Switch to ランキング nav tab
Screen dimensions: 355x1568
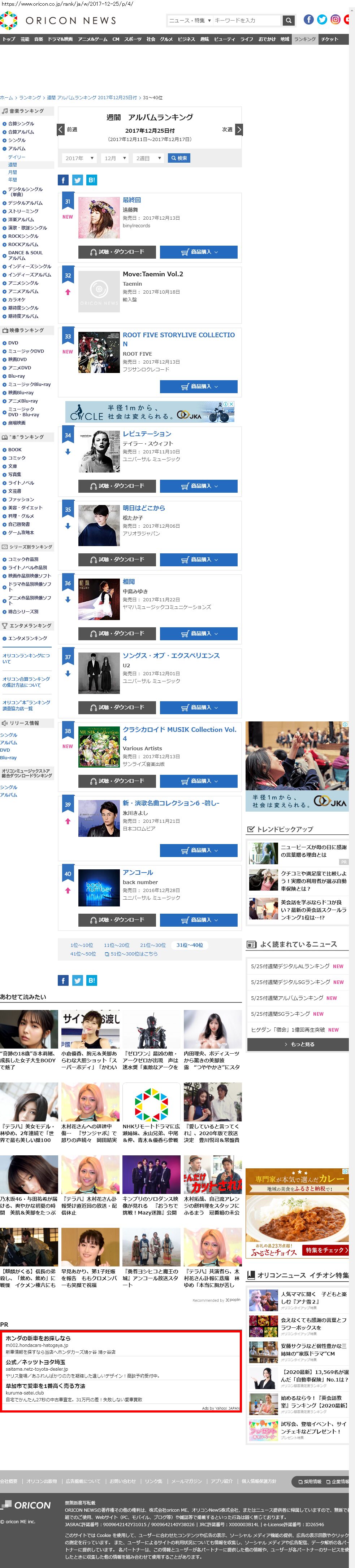pos(304,39)
